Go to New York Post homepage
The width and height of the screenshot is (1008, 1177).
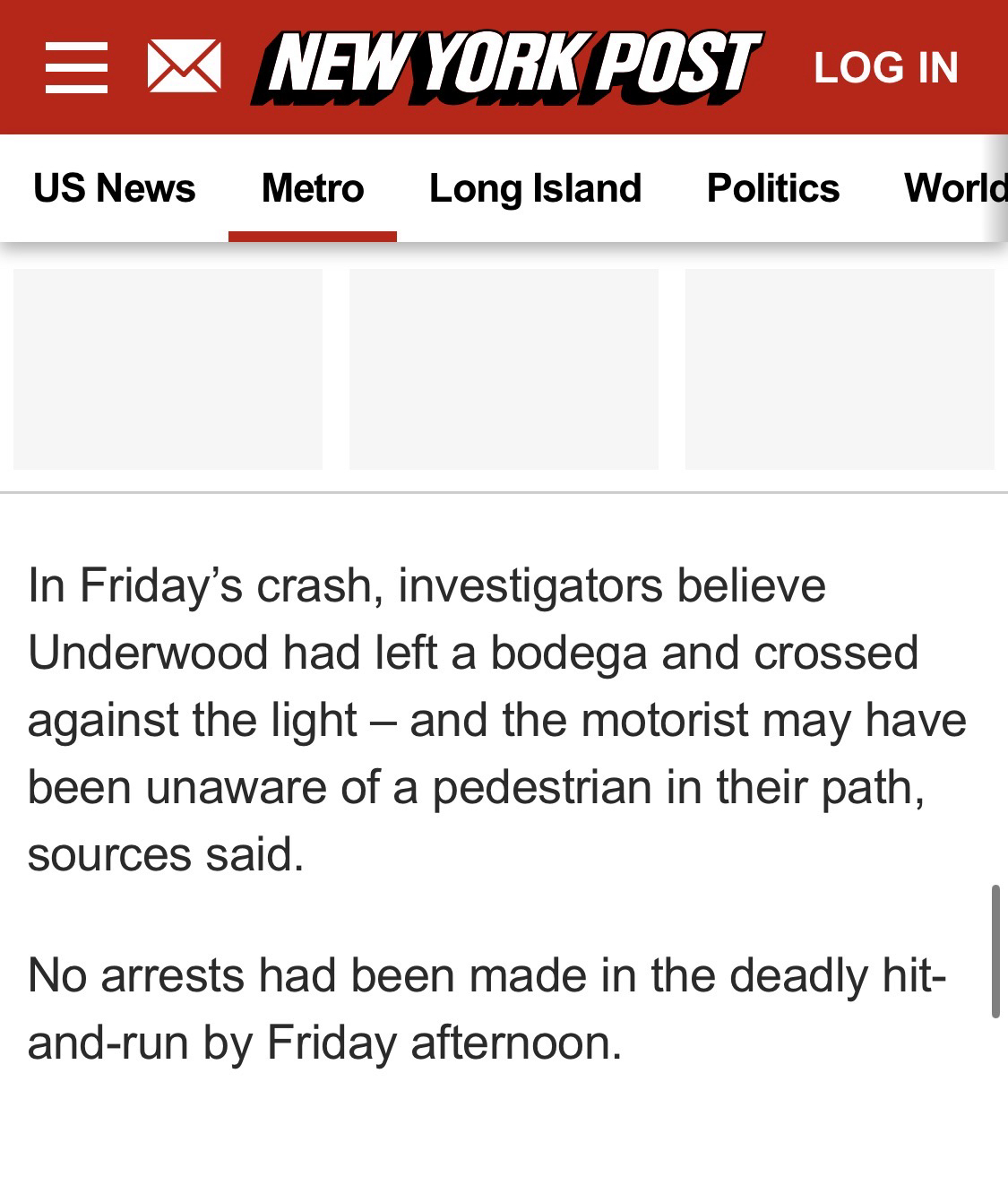point(506,67)
